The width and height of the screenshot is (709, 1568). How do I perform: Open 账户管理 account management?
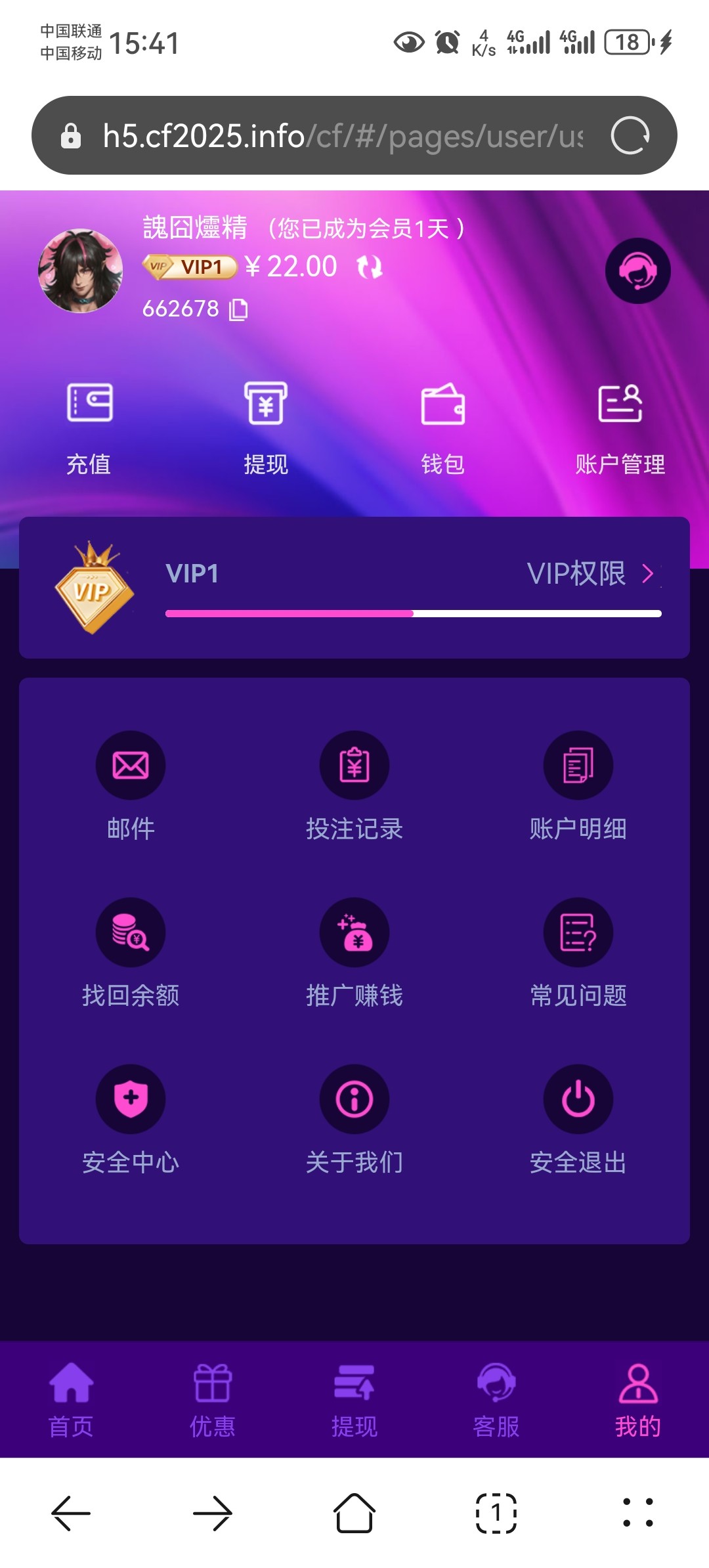tap(620, 427)
